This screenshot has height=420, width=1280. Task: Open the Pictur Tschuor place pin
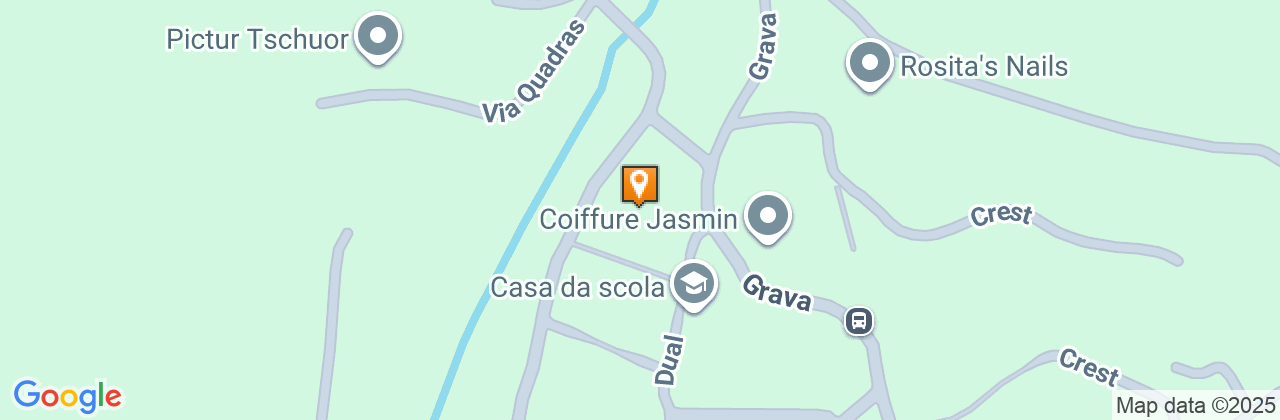378,38
